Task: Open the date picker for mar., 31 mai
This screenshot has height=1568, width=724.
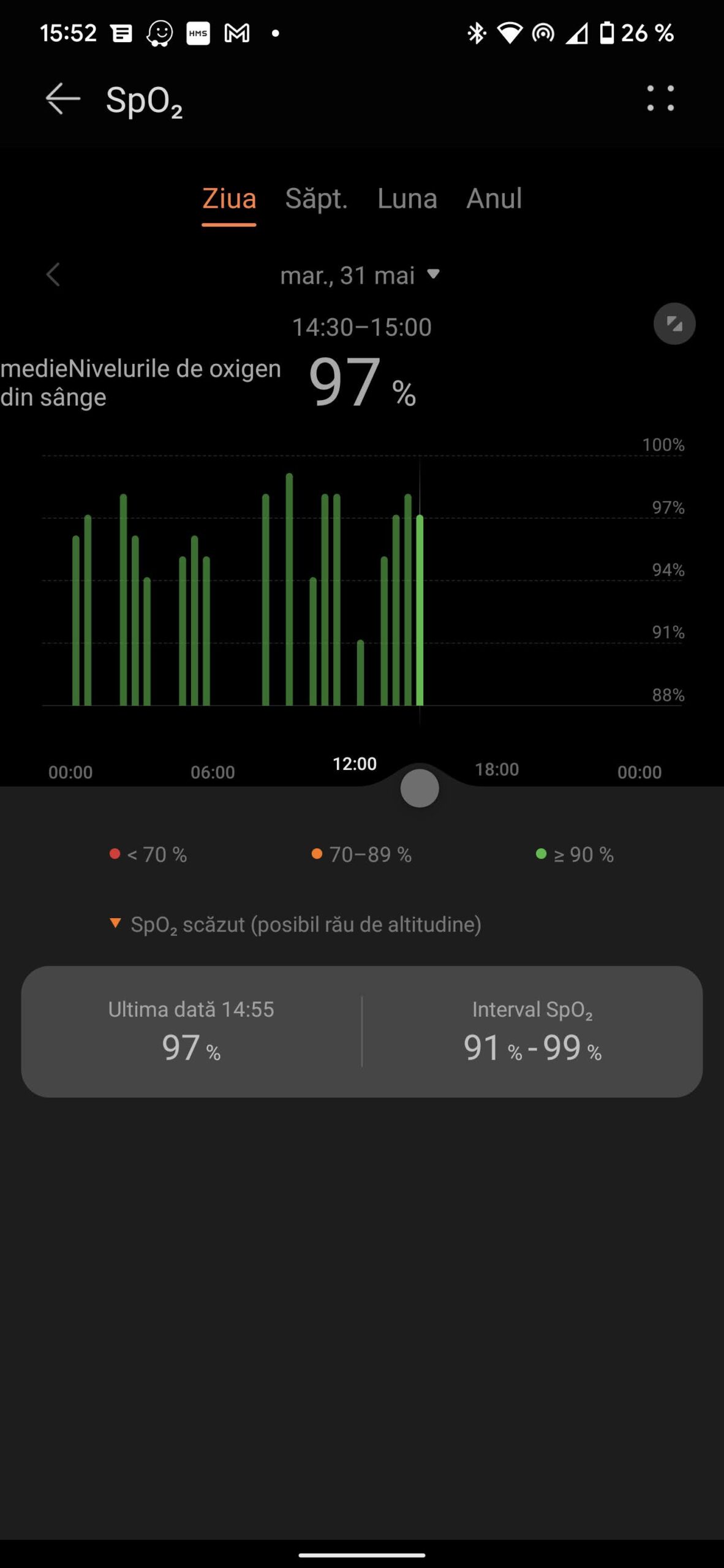Action: tap(360, 276)
